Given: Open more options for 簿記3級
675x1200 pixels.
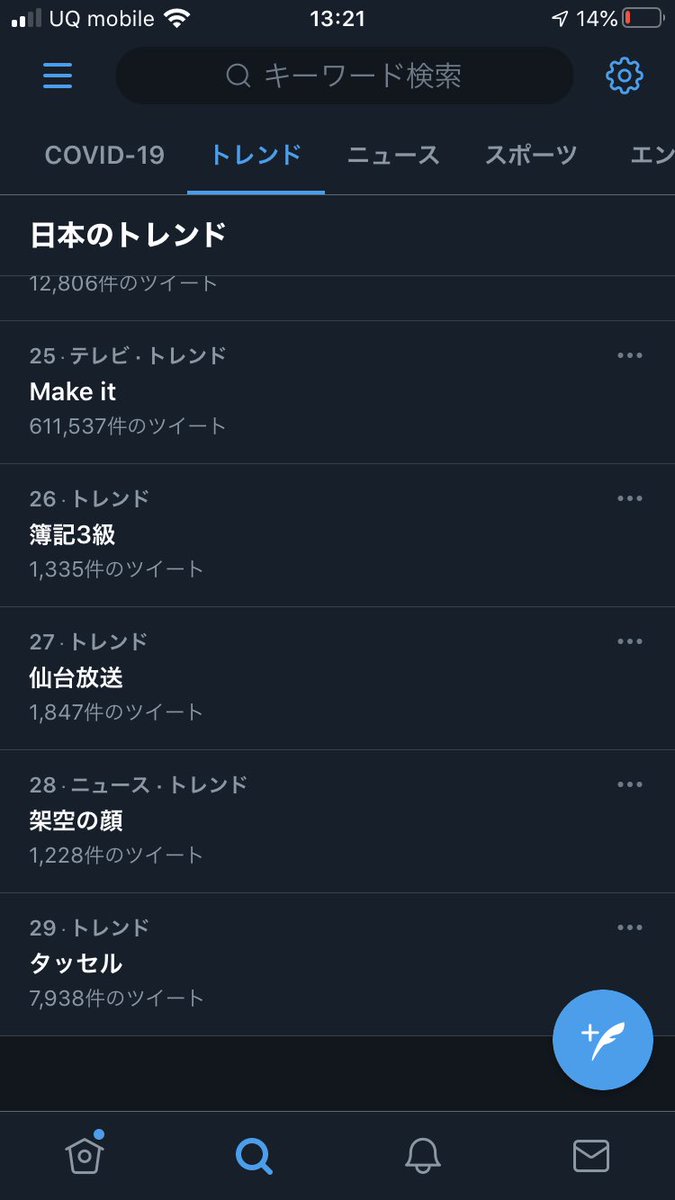Looking at the screenshot, I should point(630,498).
